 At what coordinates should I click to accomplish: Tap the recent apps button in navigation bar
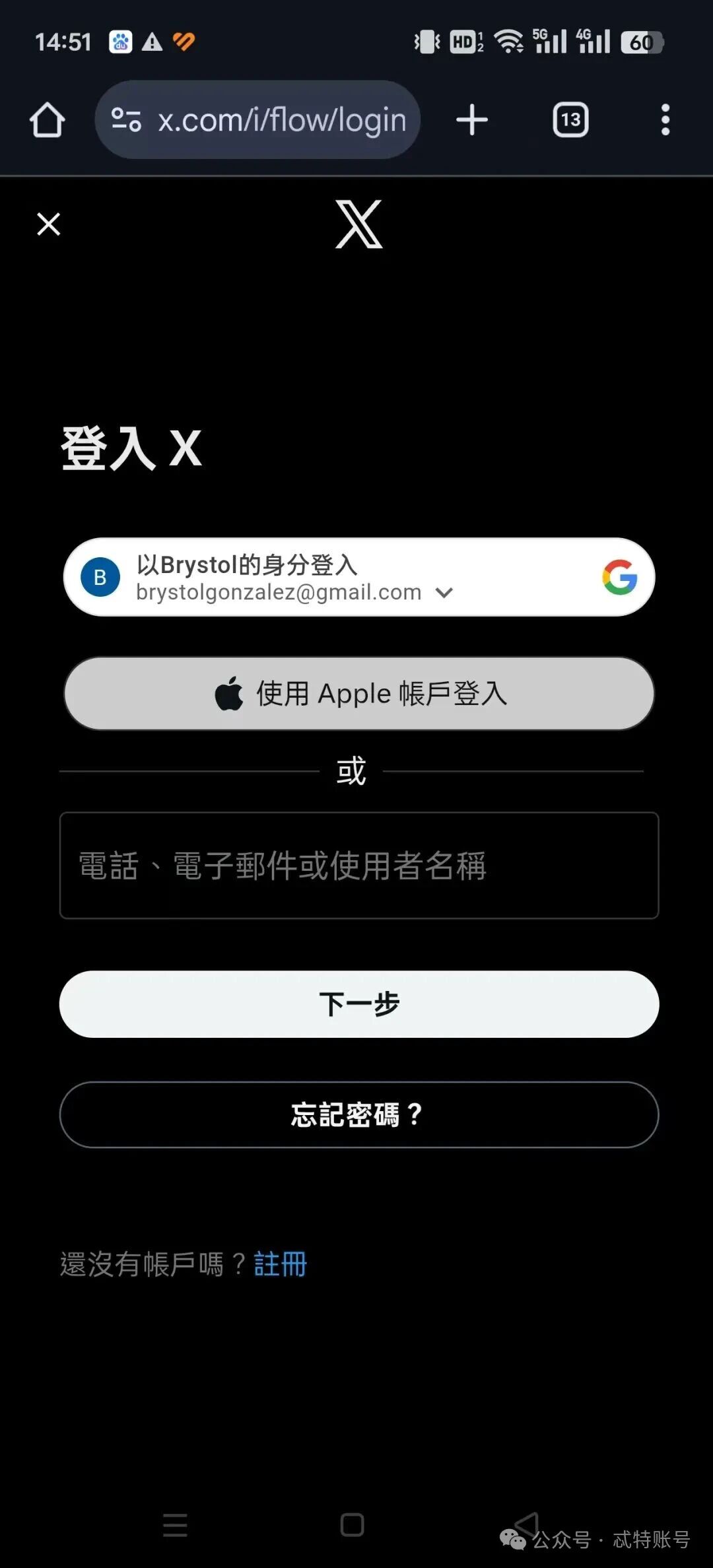click(174, 1525)
